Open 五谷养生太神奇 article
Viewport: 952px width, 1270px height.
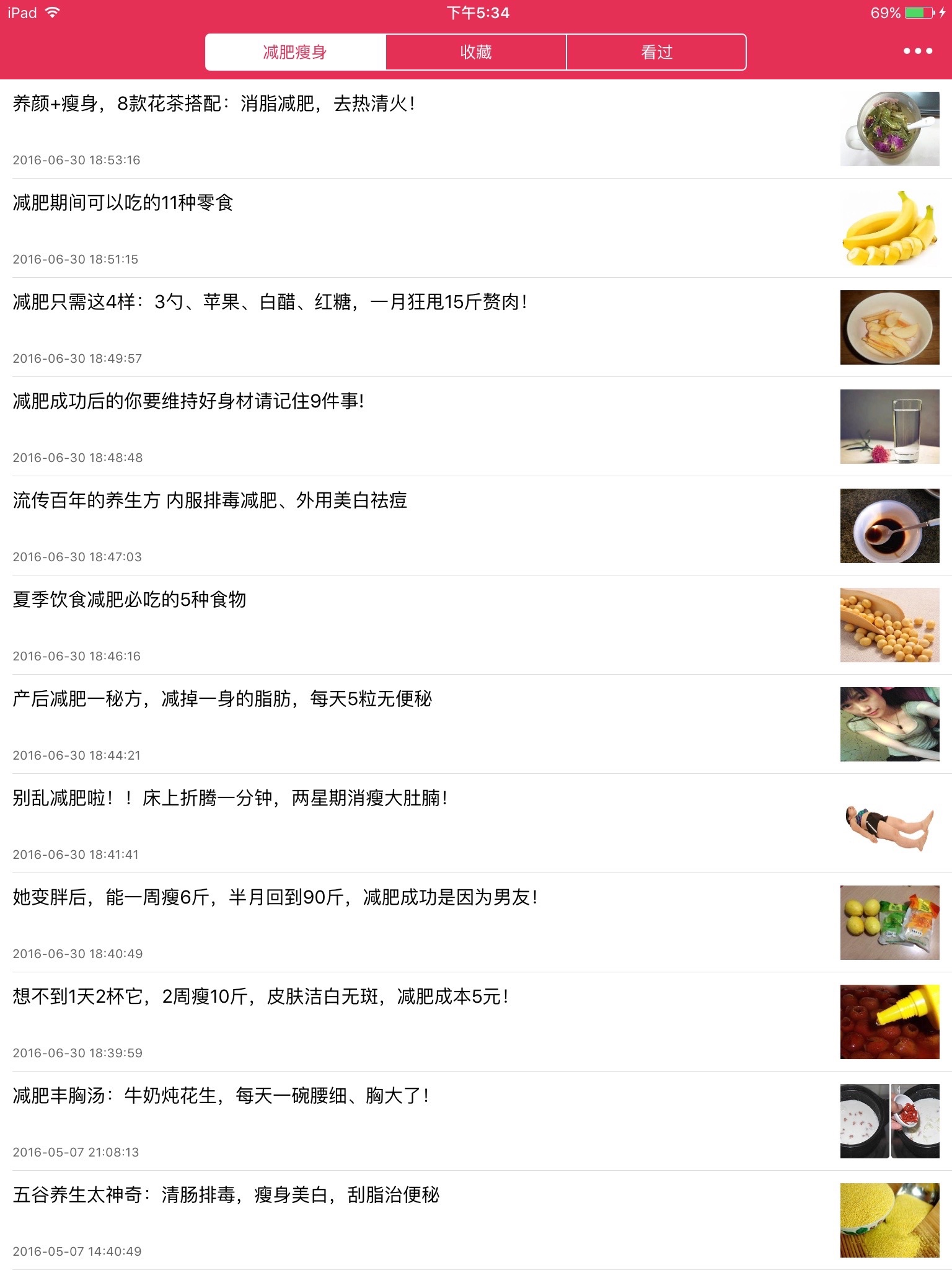pos(476,1220)
